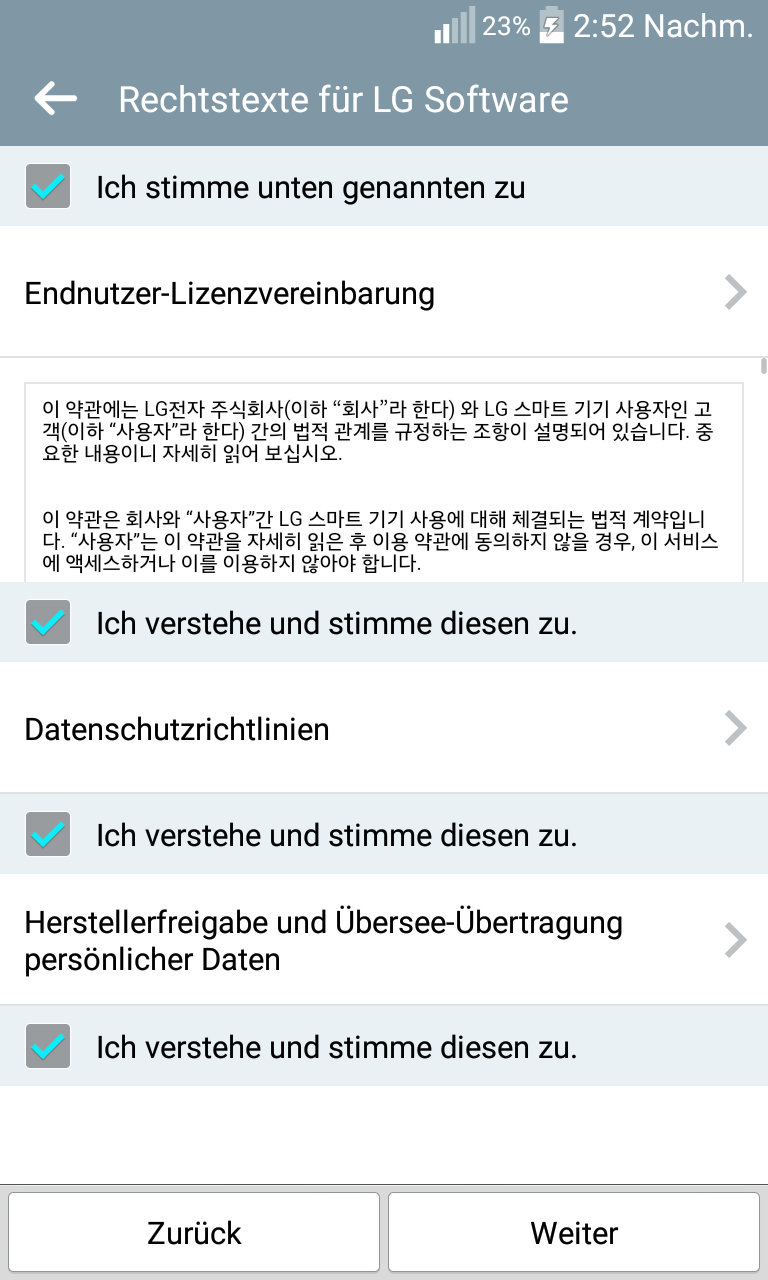Open Herstellerfreigabe und Übersee-Übertragung persönlicher Daten

pos(384,941)
